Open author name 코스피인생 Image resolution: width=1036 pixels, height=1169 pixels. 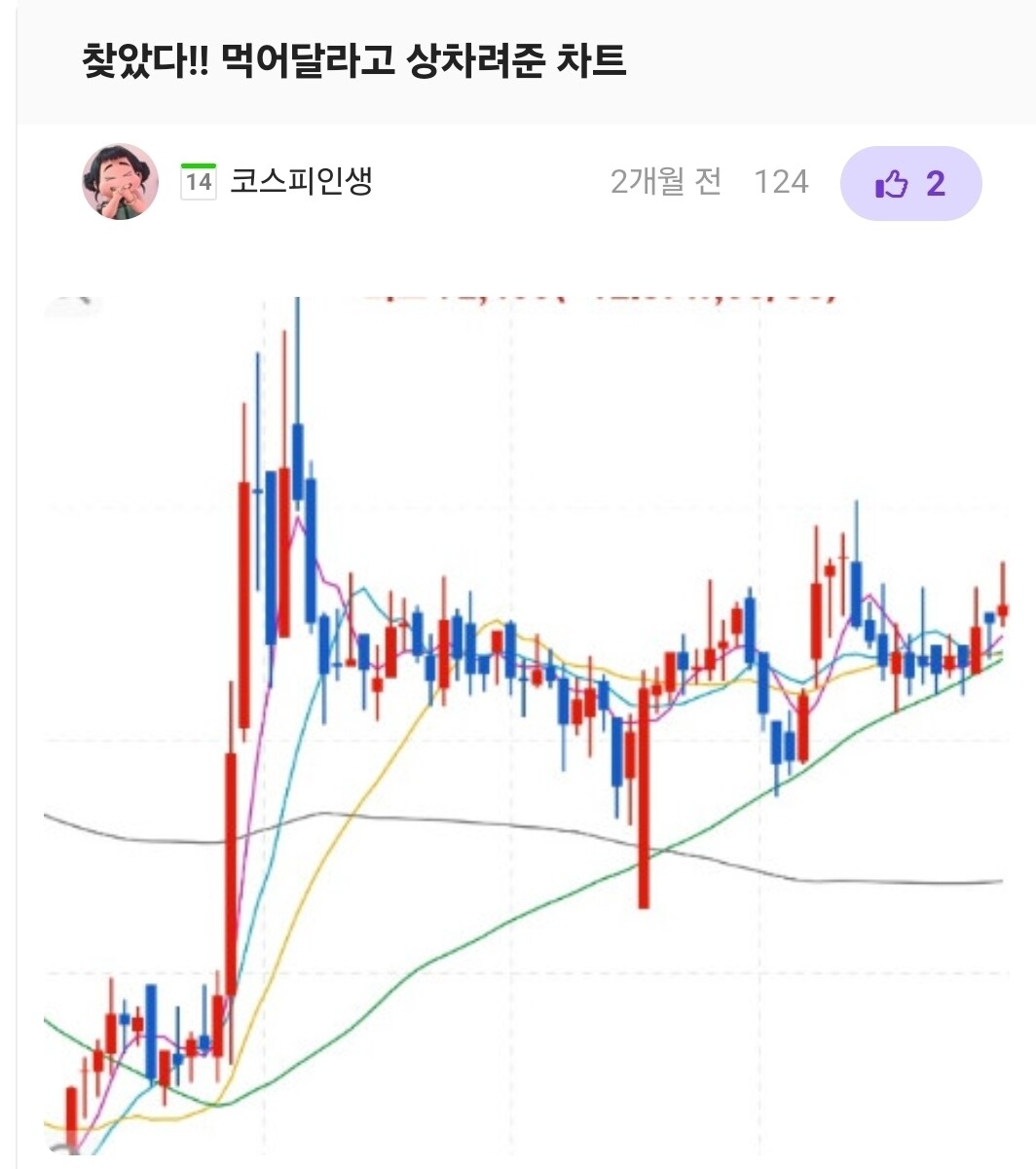[x=301, y=181]
